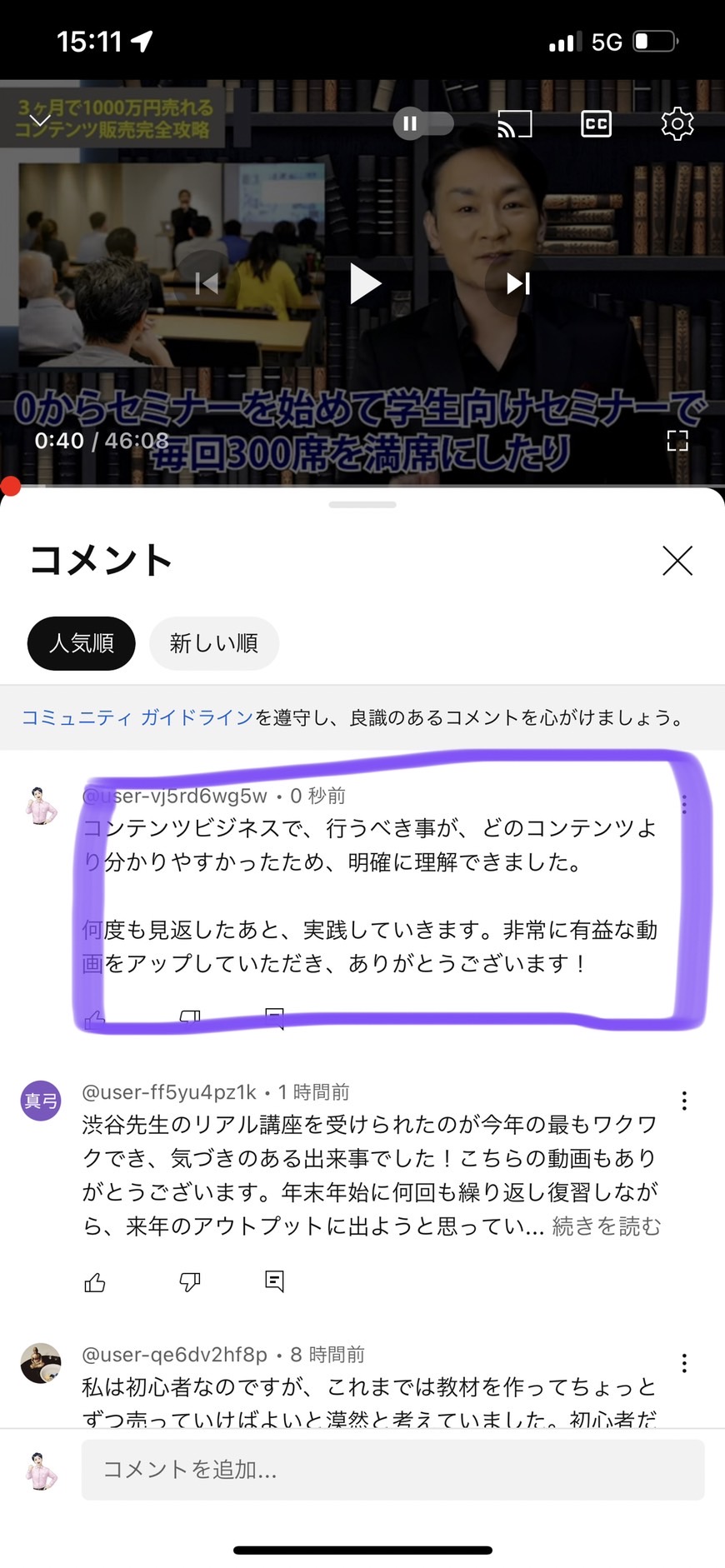This screenshot has width=725, height=1568.
Task: Open options menu for @user-ff5yu4pz1k comment
Action: (684, 1101)
